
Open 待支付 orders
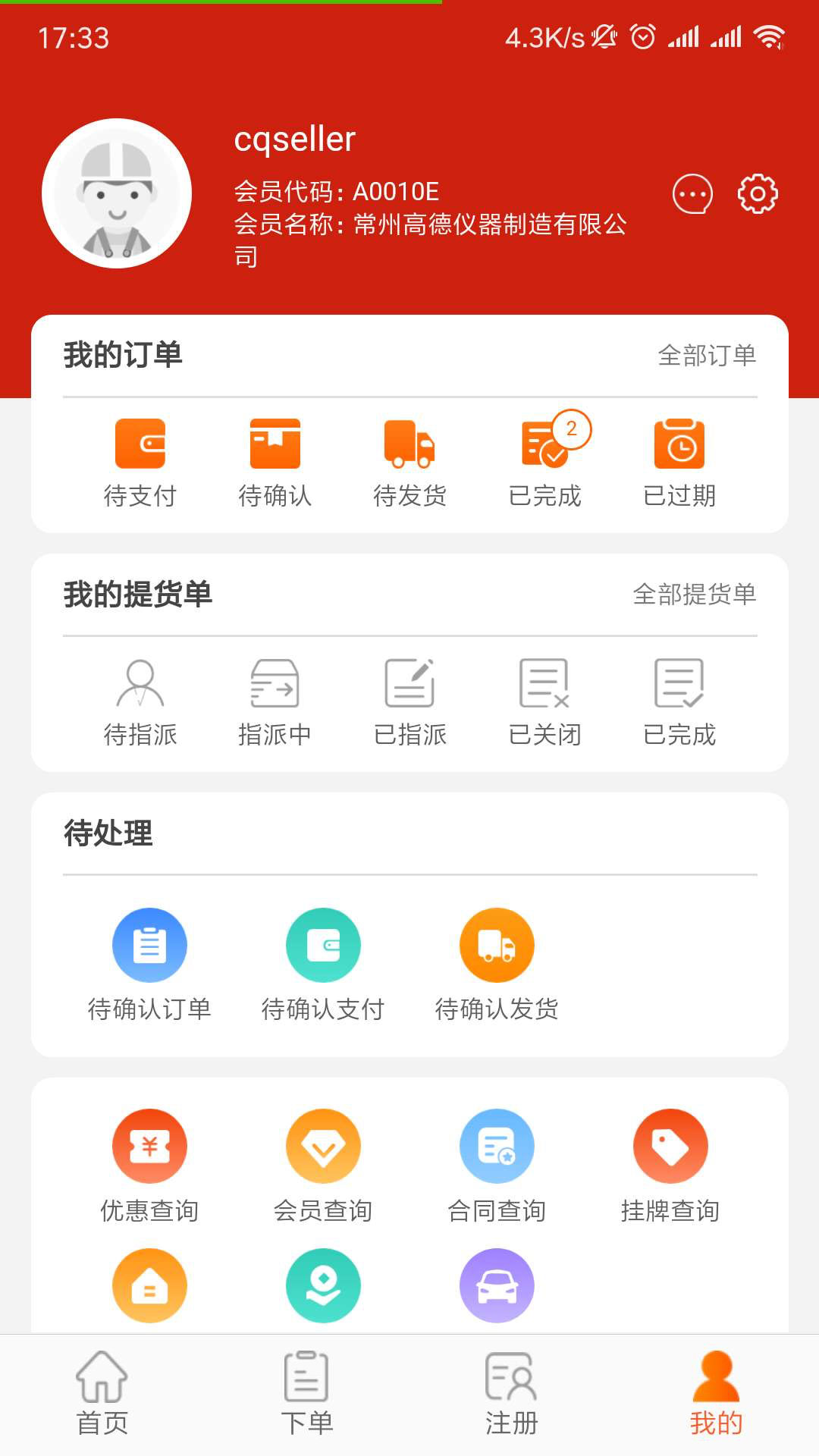point(140,462)
